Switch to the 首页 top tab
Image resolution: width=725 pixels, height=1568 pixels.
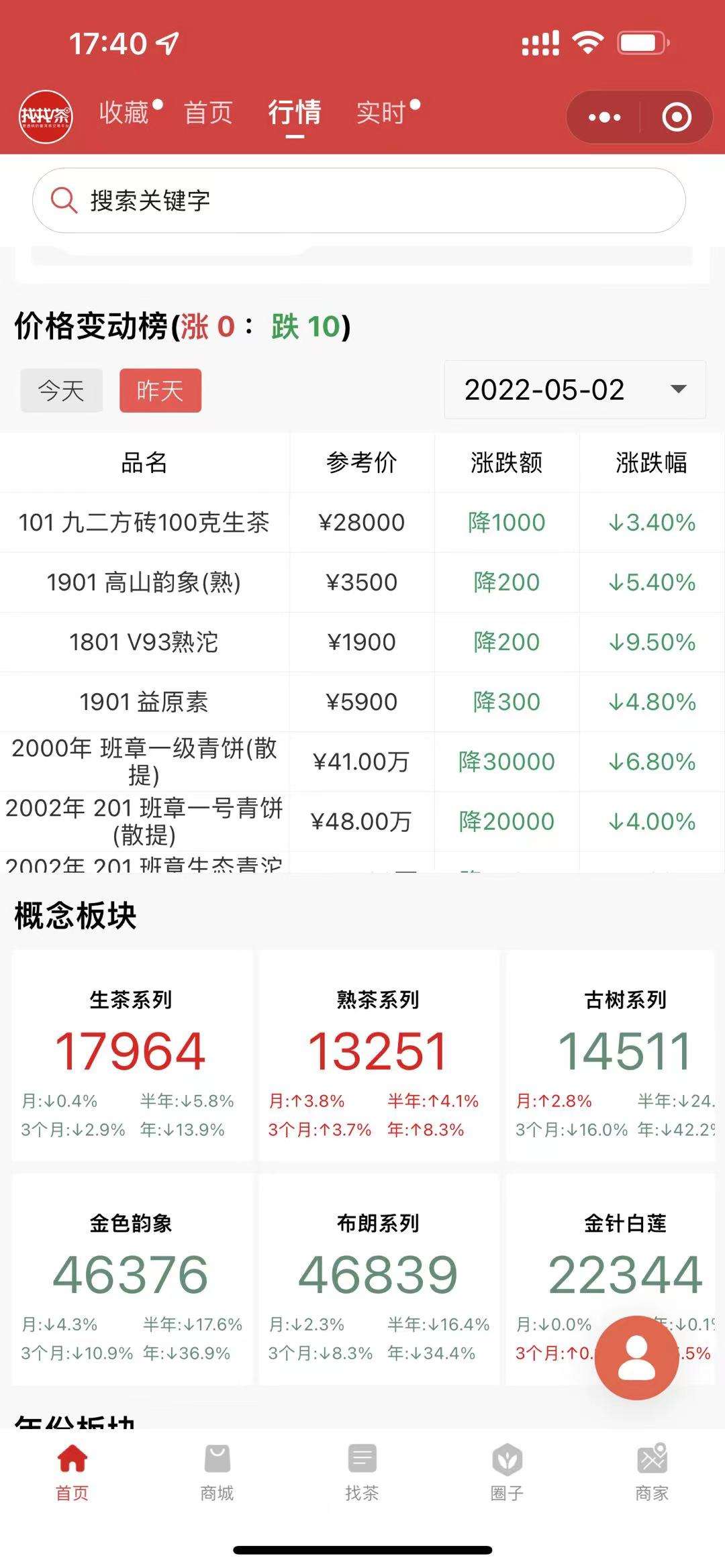point(208,112)
